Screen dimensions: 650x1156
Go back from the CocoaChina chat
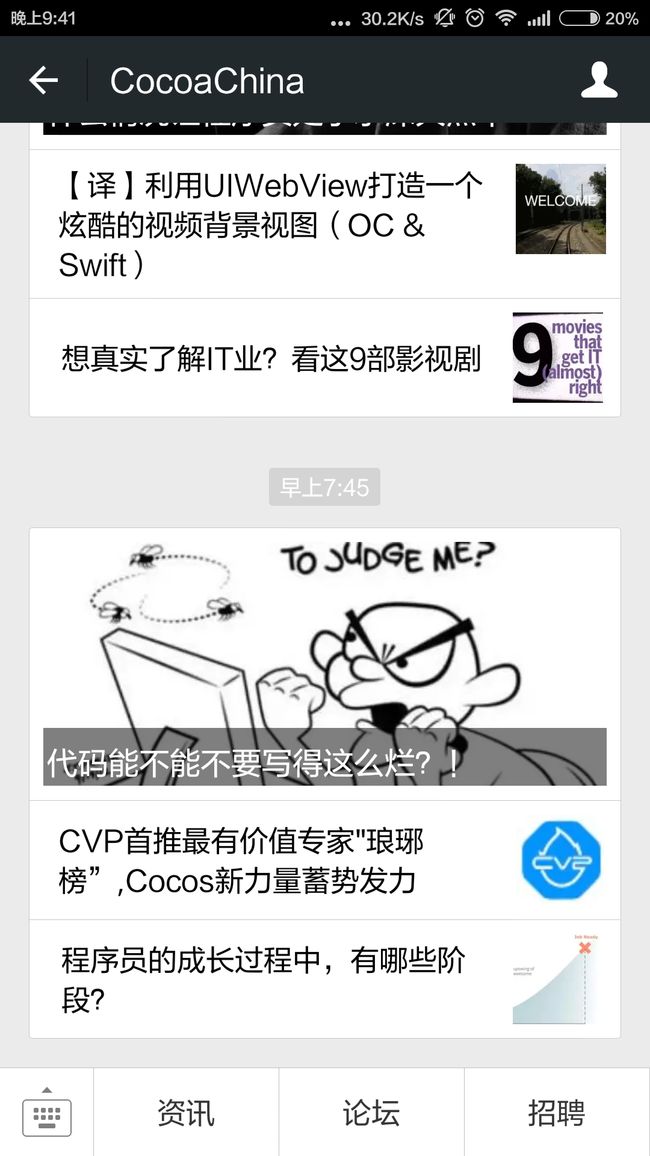coord(43,80)
